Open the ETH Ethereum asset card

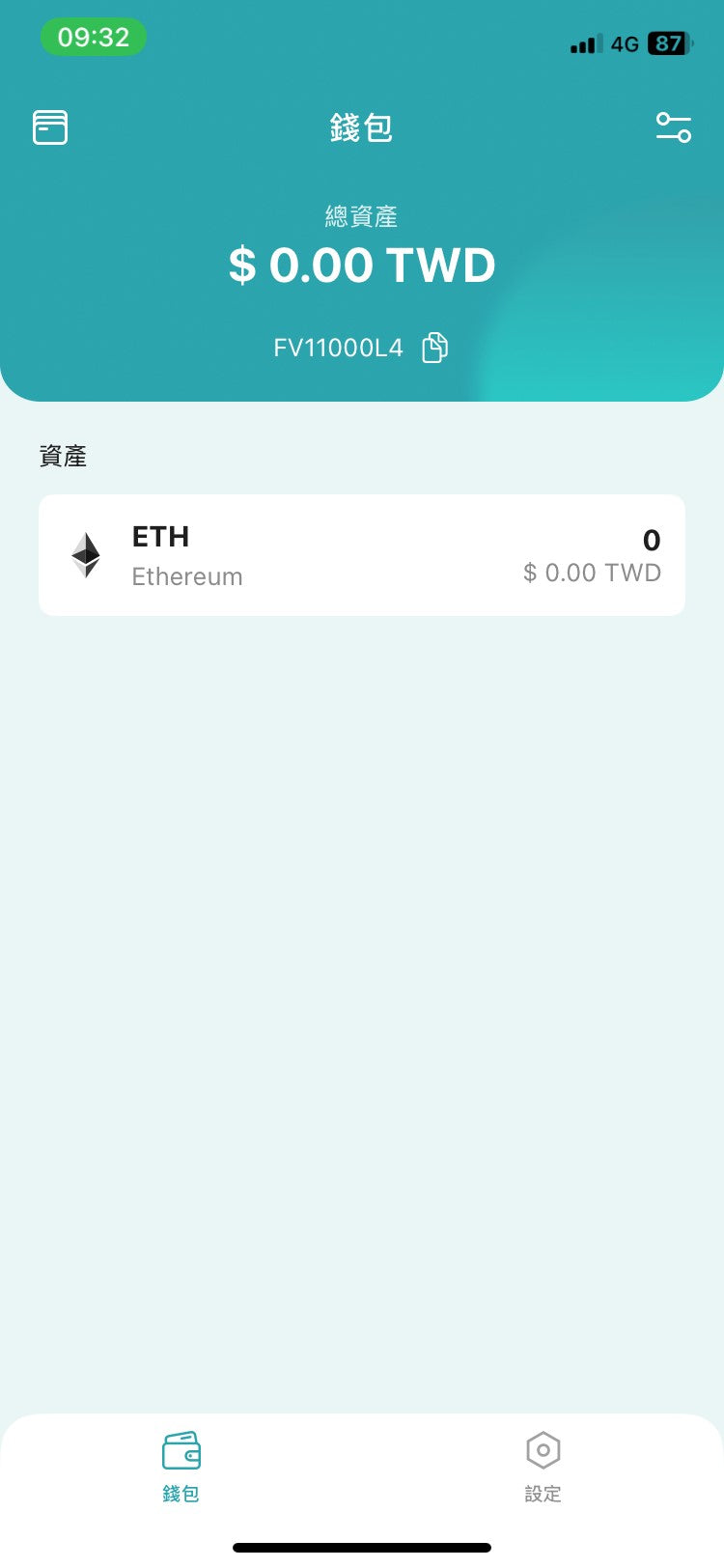tap(361, 555)
